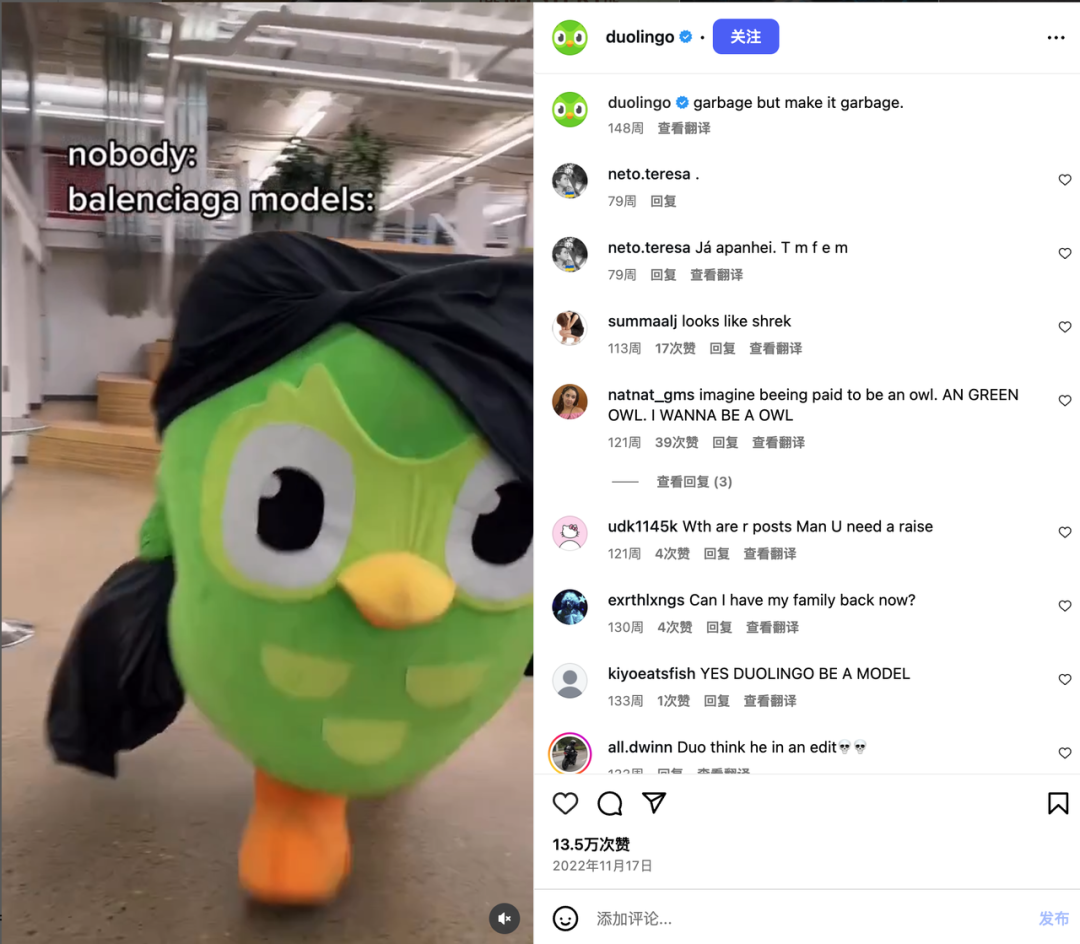This screenshot has width=1080, height=944.
Task: Share this post via paper plane
Action: coord(654,803)
